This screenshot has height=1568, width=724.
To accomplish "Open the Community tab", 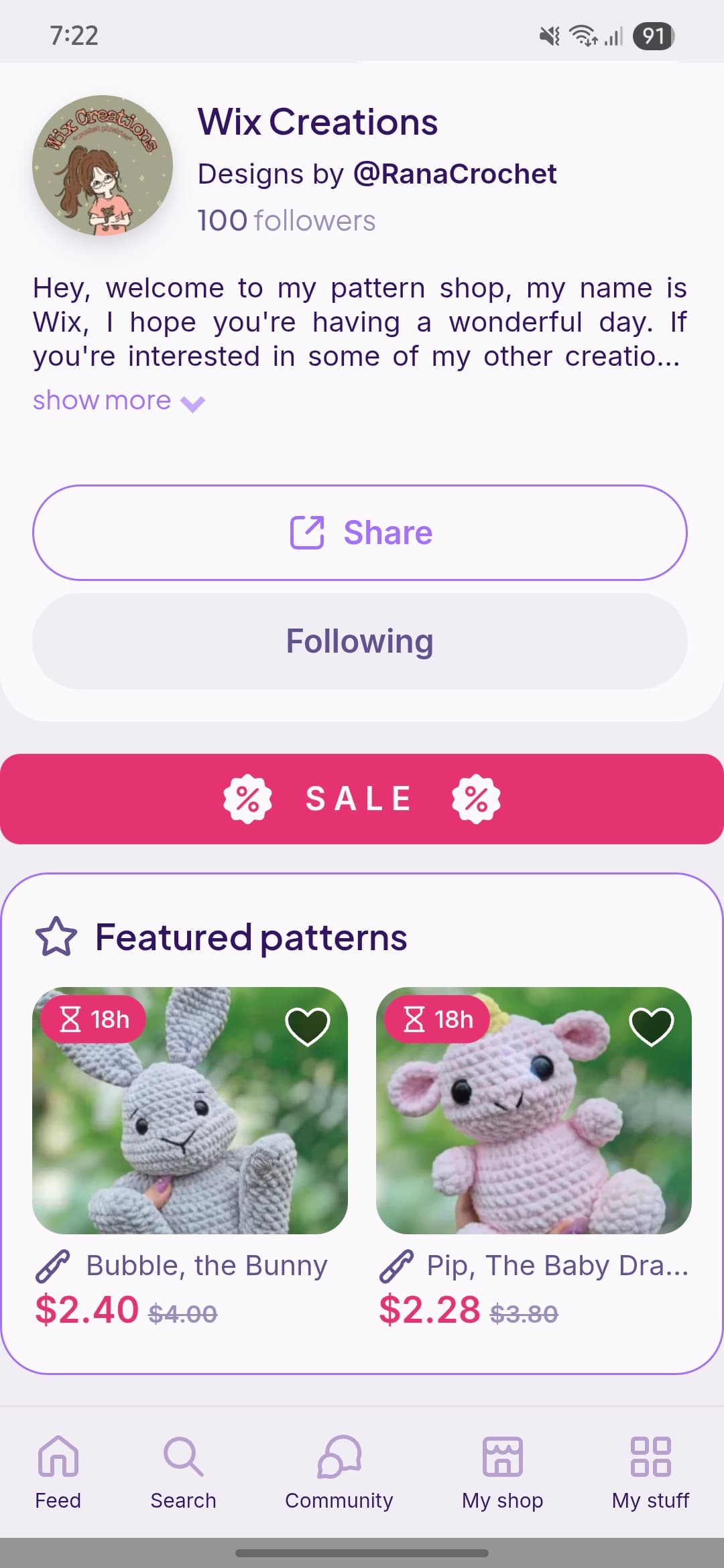I will click(x=339, y=1472).
